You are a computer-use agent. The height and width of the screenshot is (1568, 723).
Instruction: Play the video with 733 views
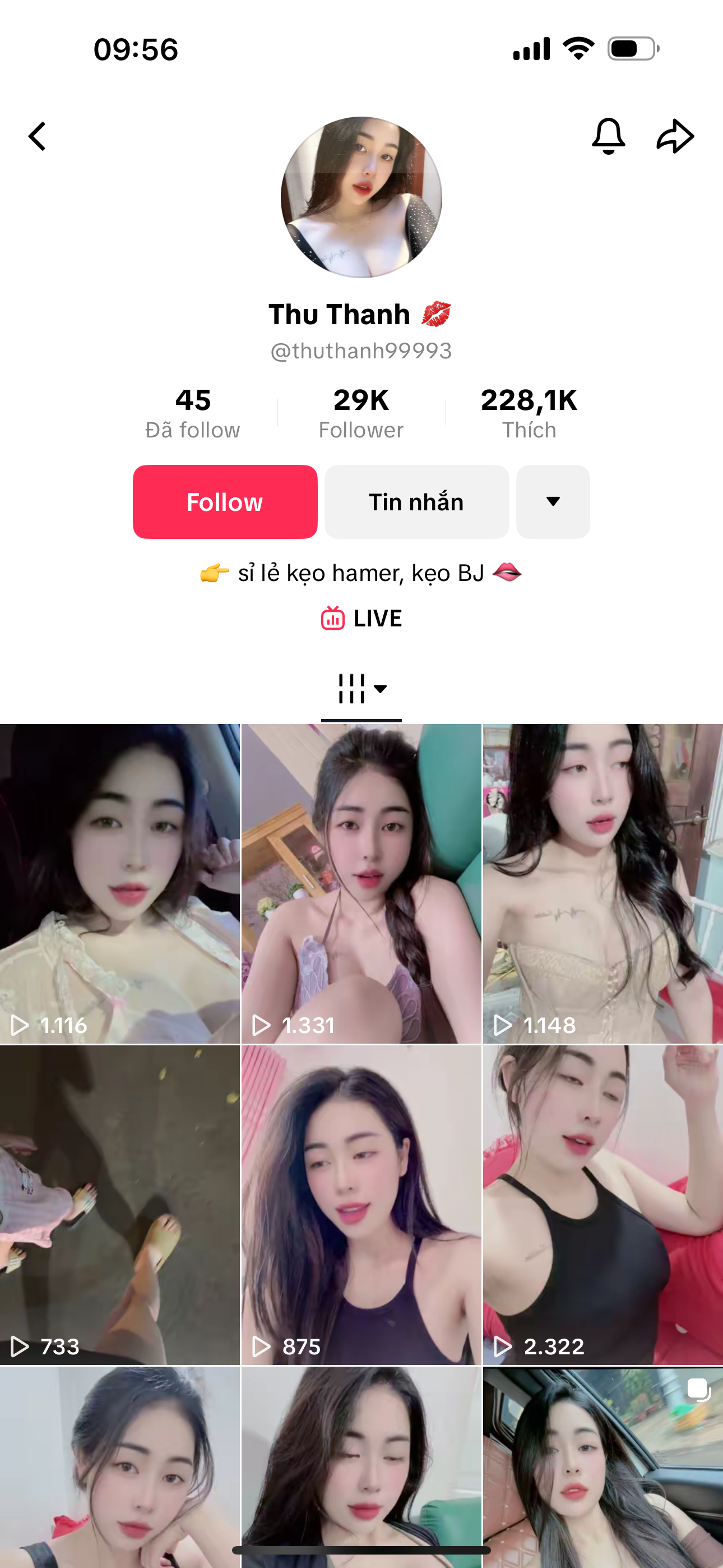(120, 1205)
